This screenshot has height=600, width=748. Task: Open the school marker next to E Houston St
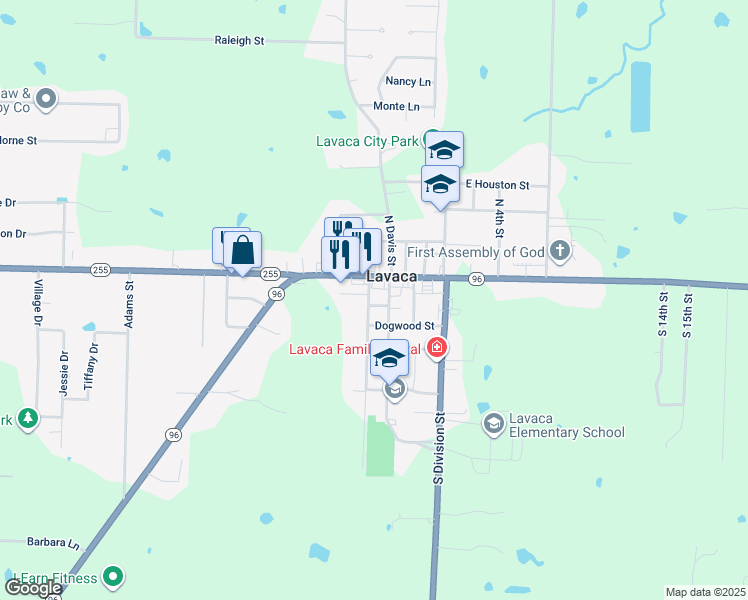[x=439, y=184]
